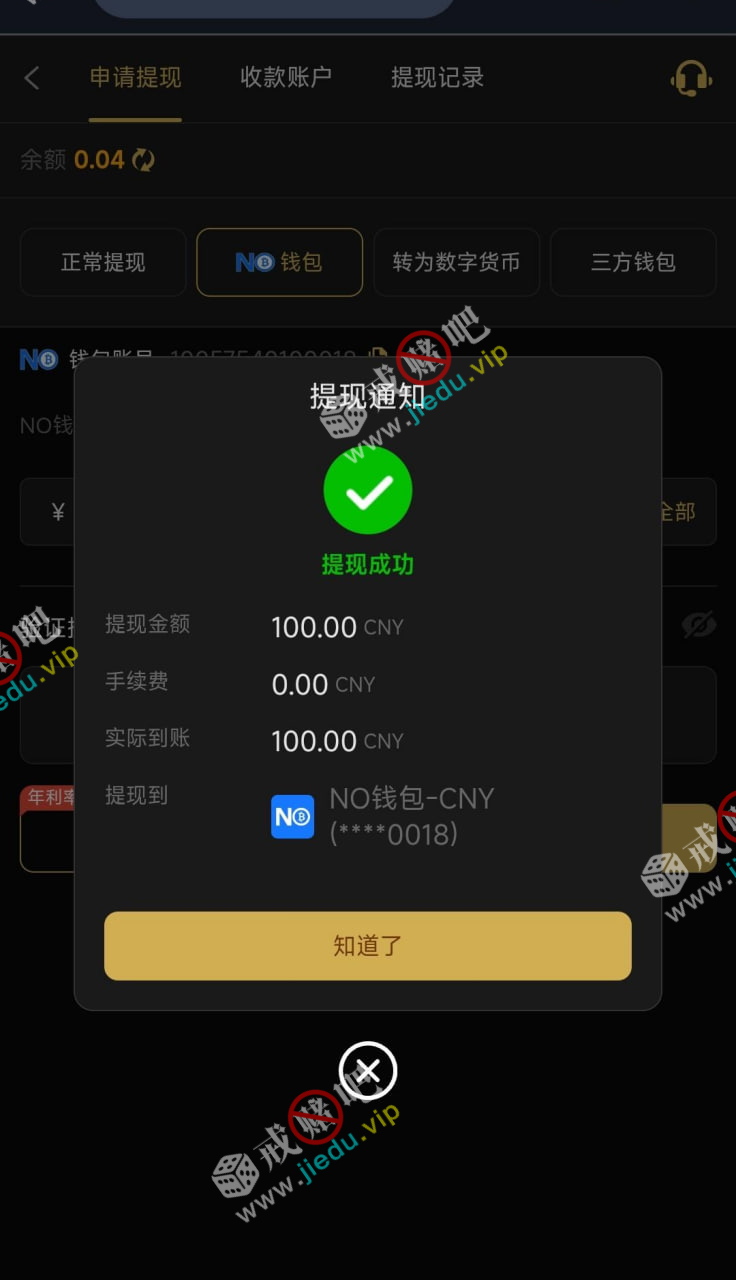Toggle password visibility eye icon
This screenshot has width=736, height=1280.
699,626
